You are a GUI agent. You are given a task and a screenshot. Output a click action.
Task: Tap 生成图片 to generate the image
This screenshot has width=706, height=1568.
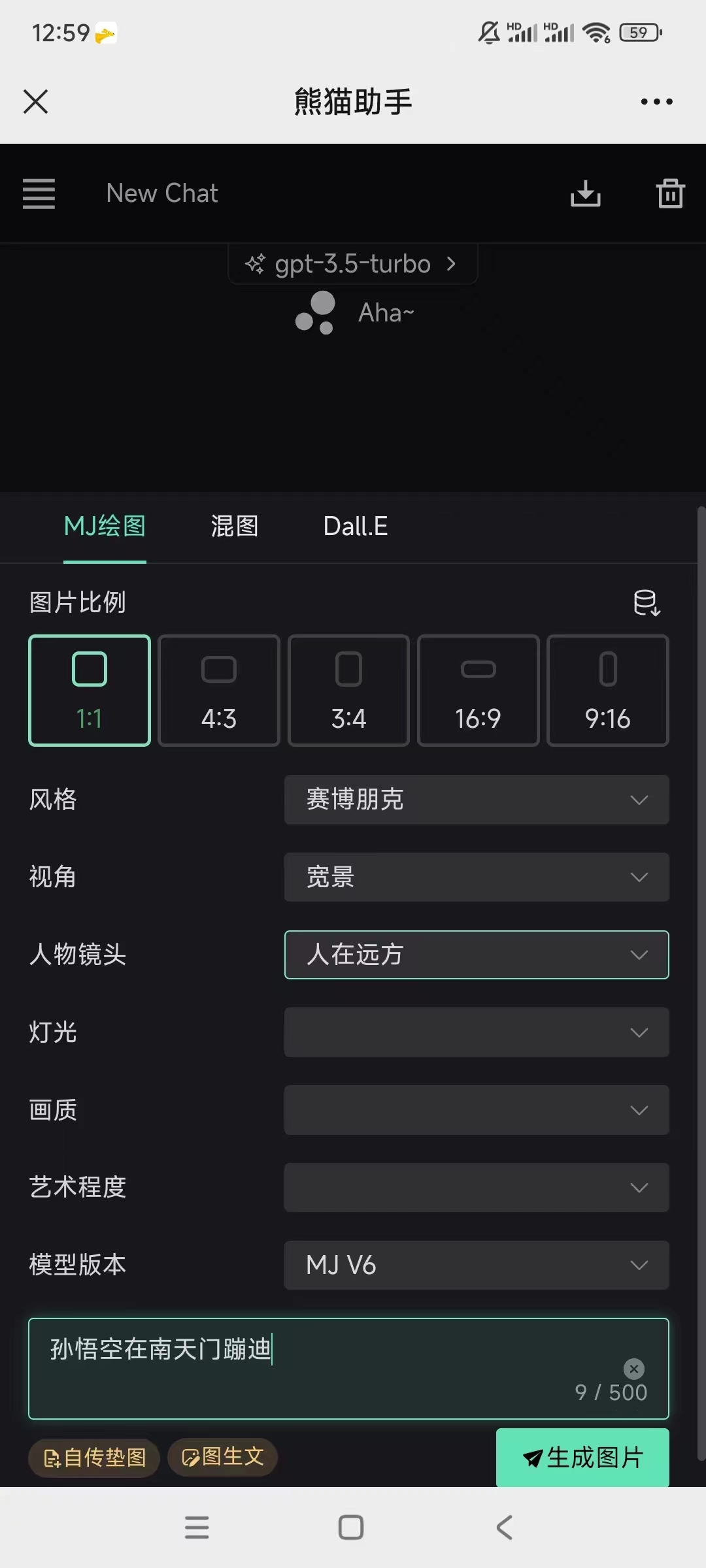point(582,1458)
